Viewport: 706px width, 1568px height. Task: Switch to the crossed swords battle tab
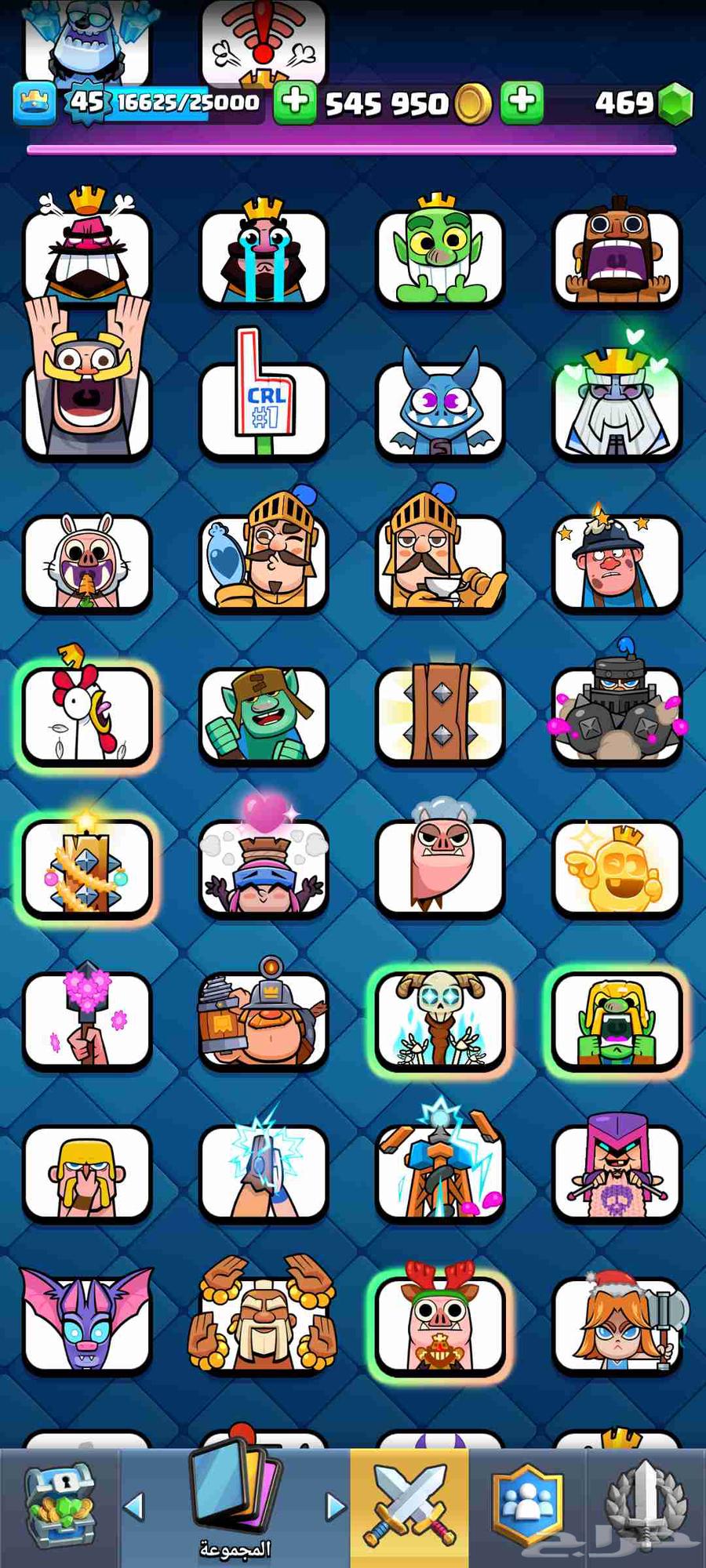[409, 1505]
